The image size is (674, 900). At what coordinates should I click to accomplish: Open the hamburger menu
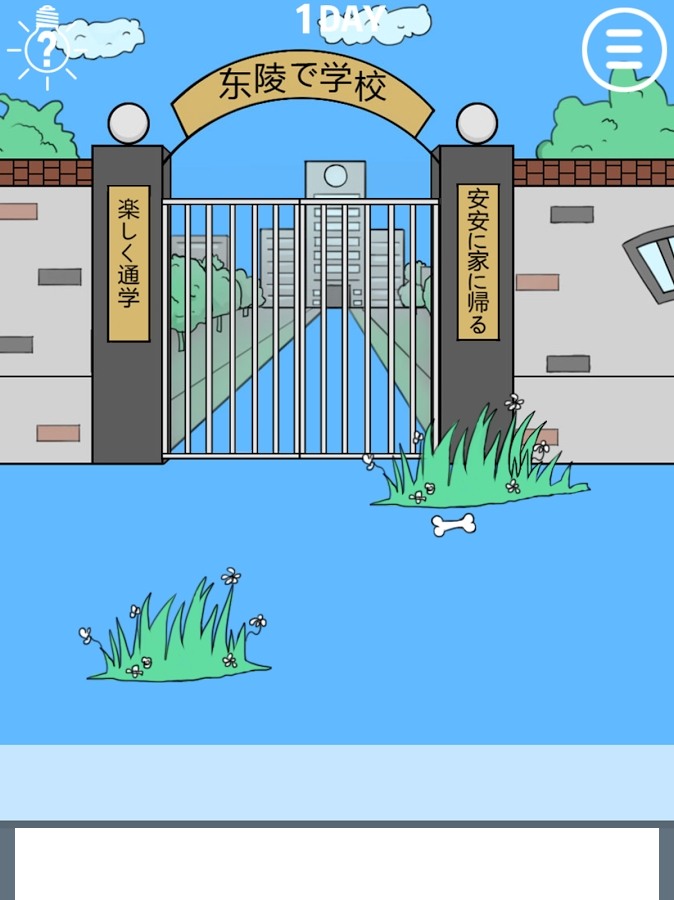click(x=624, y=49)
